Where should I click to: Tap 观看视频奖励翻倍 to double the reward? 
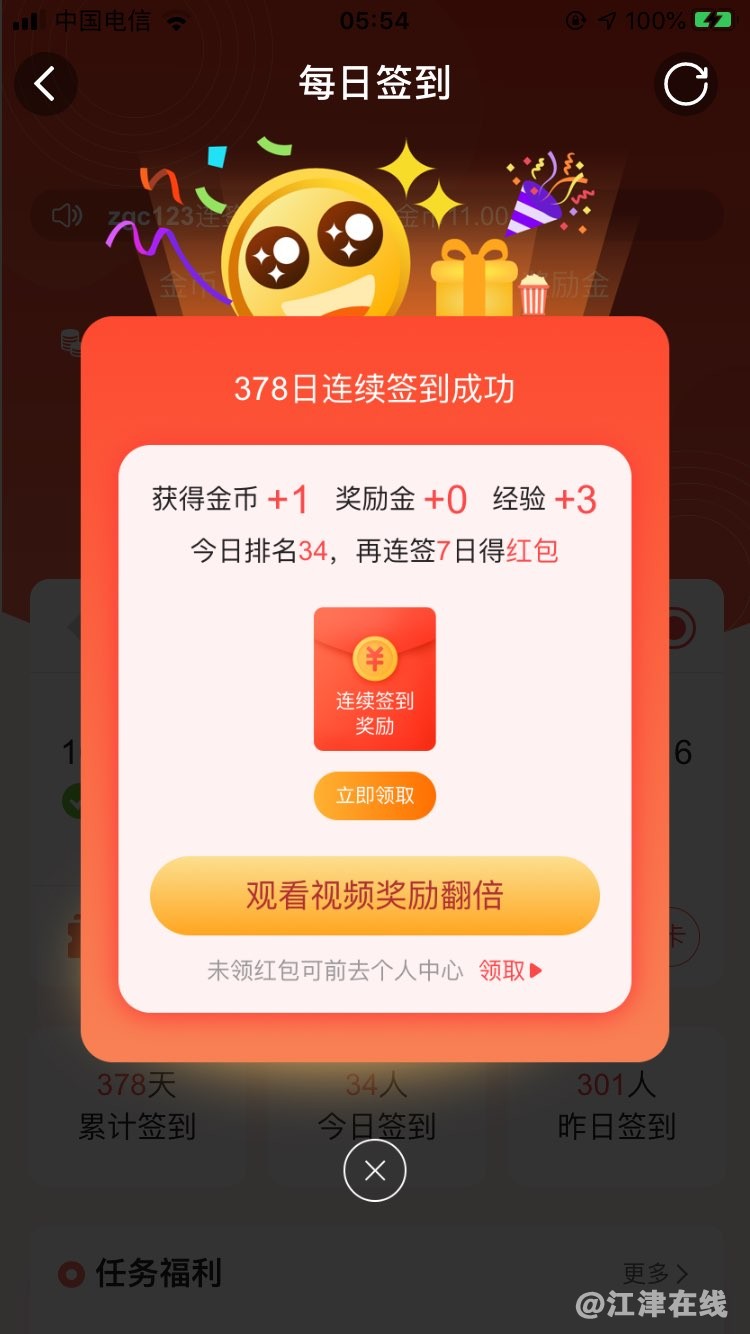coord(375,895)
